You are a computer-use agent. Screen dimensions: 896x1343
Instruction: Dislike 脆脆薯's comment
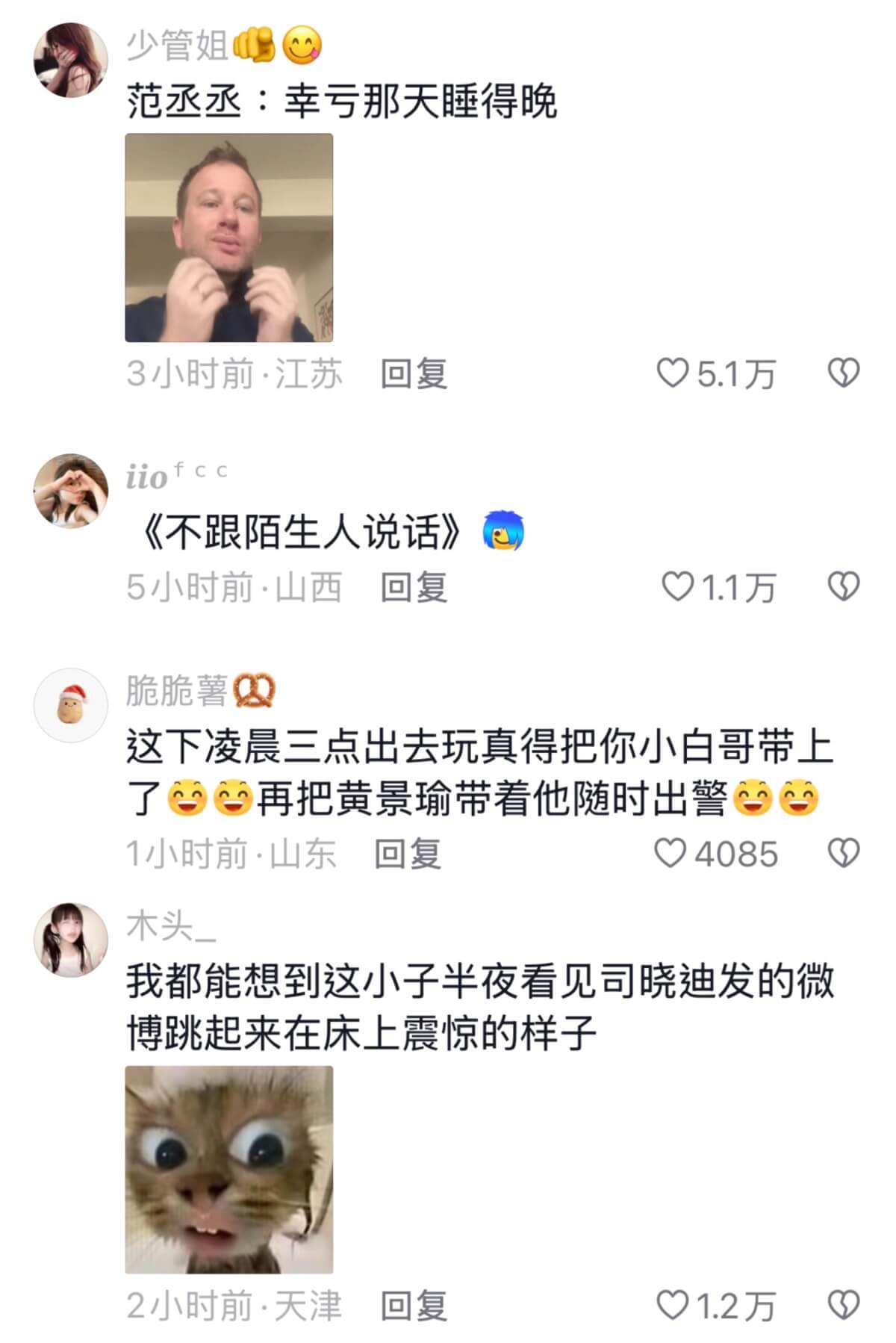(x=844, y=854)
